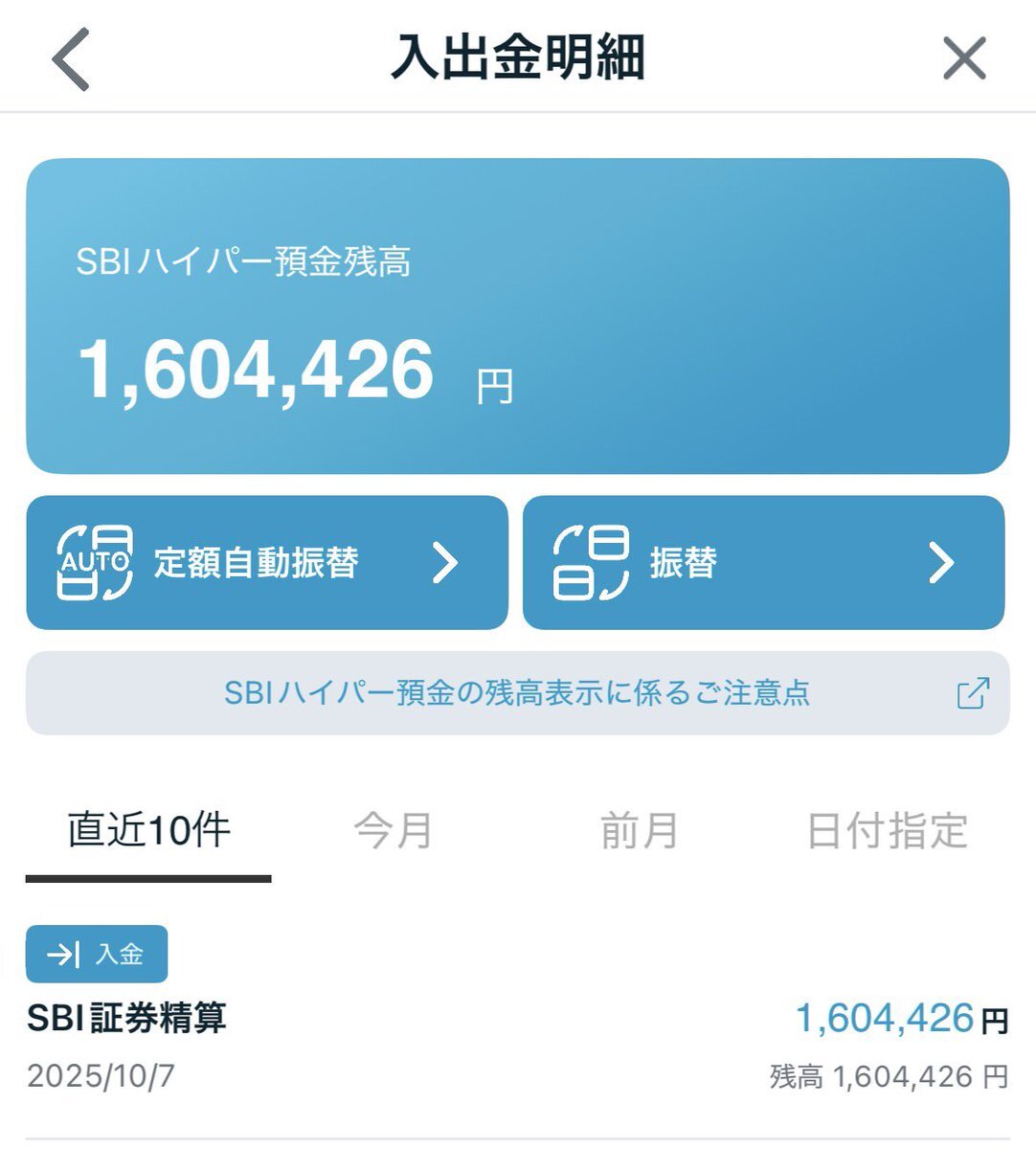The image size is (1036, 1149).
Task: Switch to the 今月 tab
Action: [394, 830]
